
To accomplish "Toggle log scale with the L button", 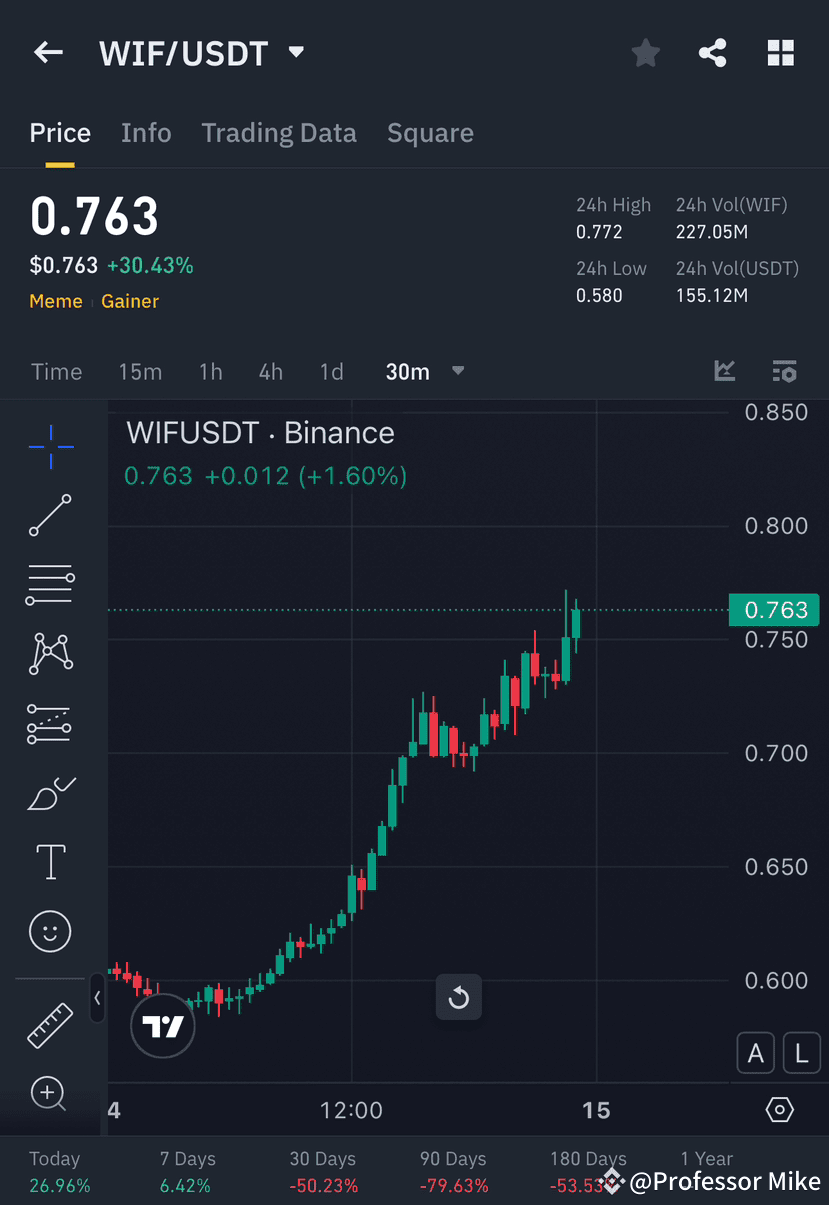I will 801,1053.
